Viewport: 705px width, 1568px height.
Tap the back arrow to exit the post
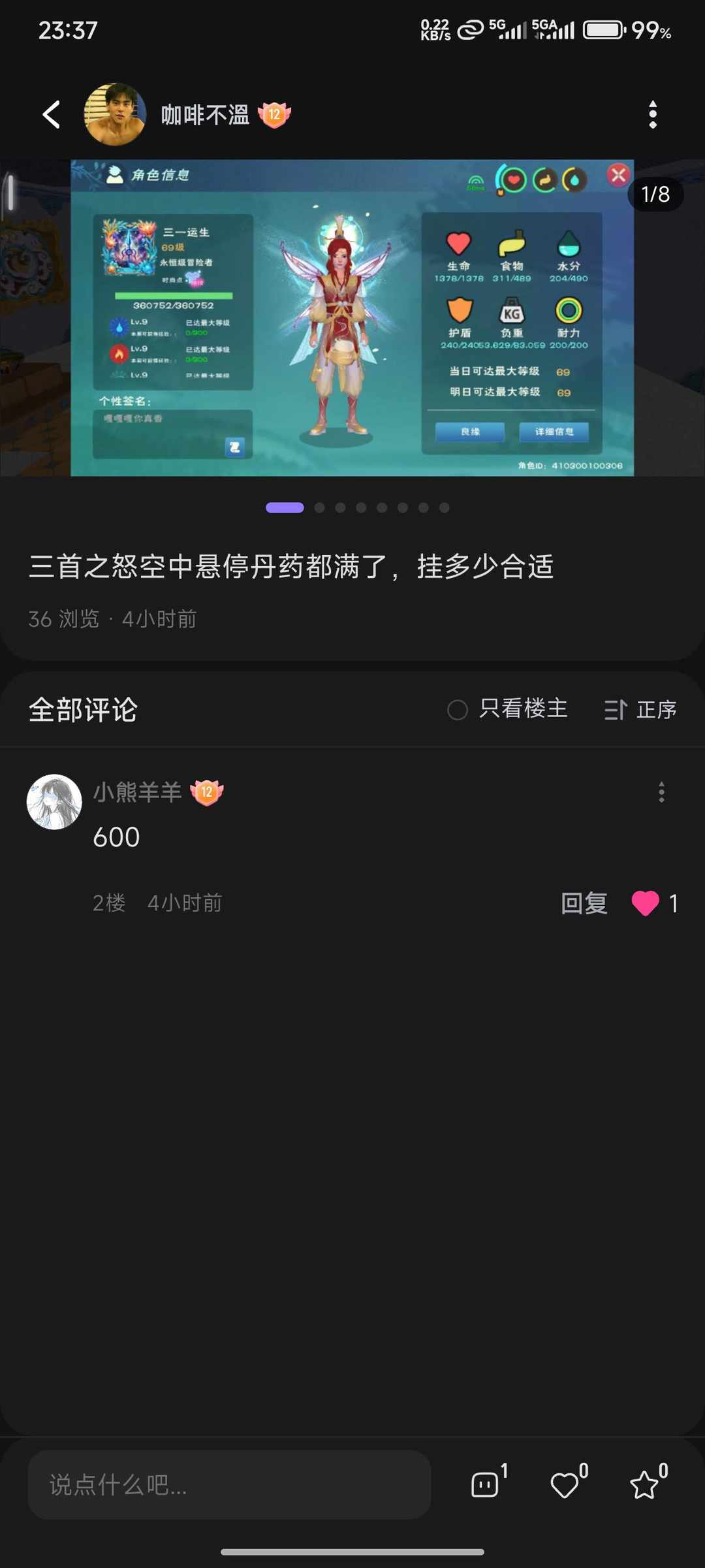[x=50, y=114]
